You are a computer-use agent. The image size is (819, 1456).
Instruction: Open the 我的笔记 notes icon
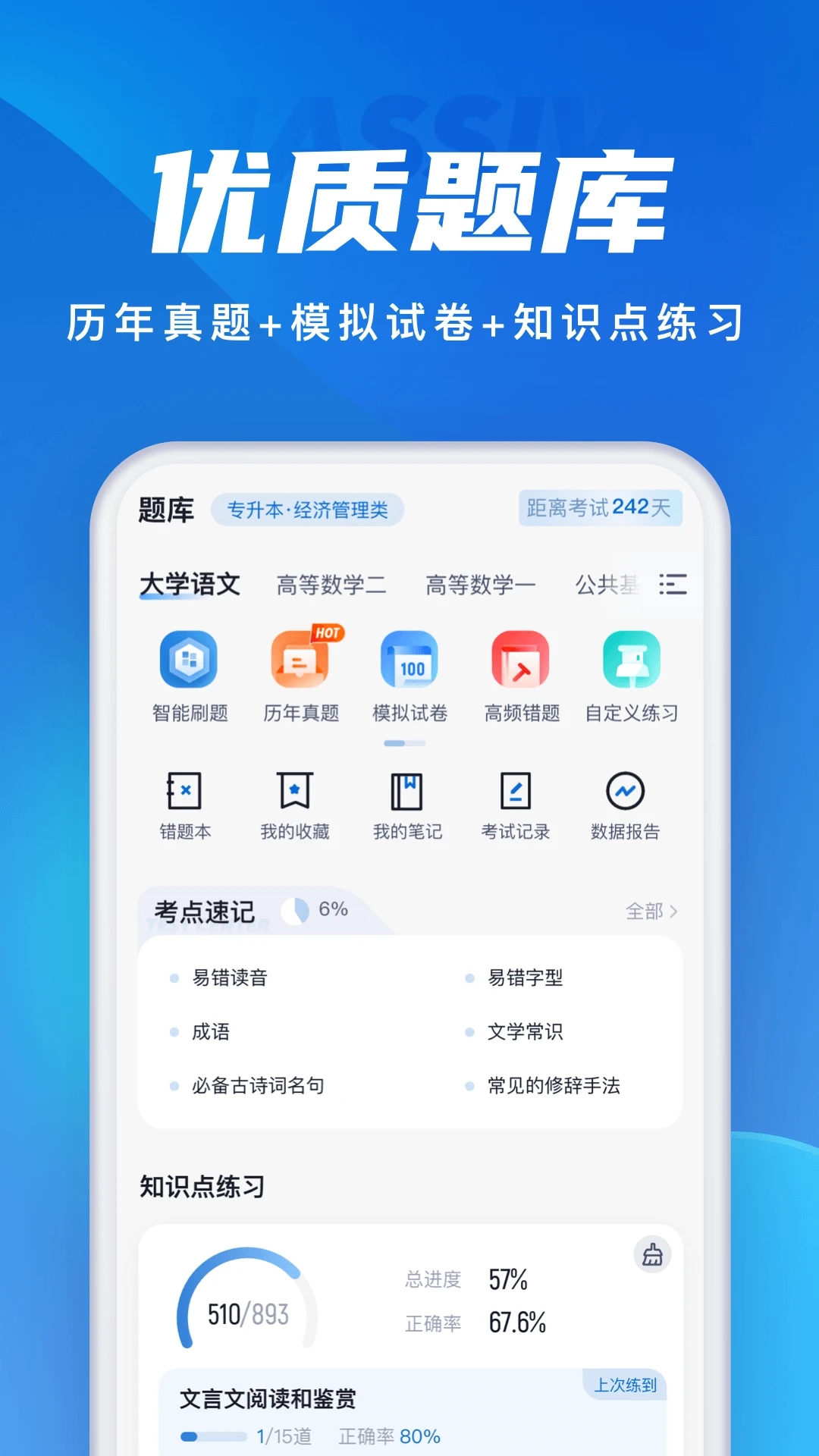click(x=406, y=806)
